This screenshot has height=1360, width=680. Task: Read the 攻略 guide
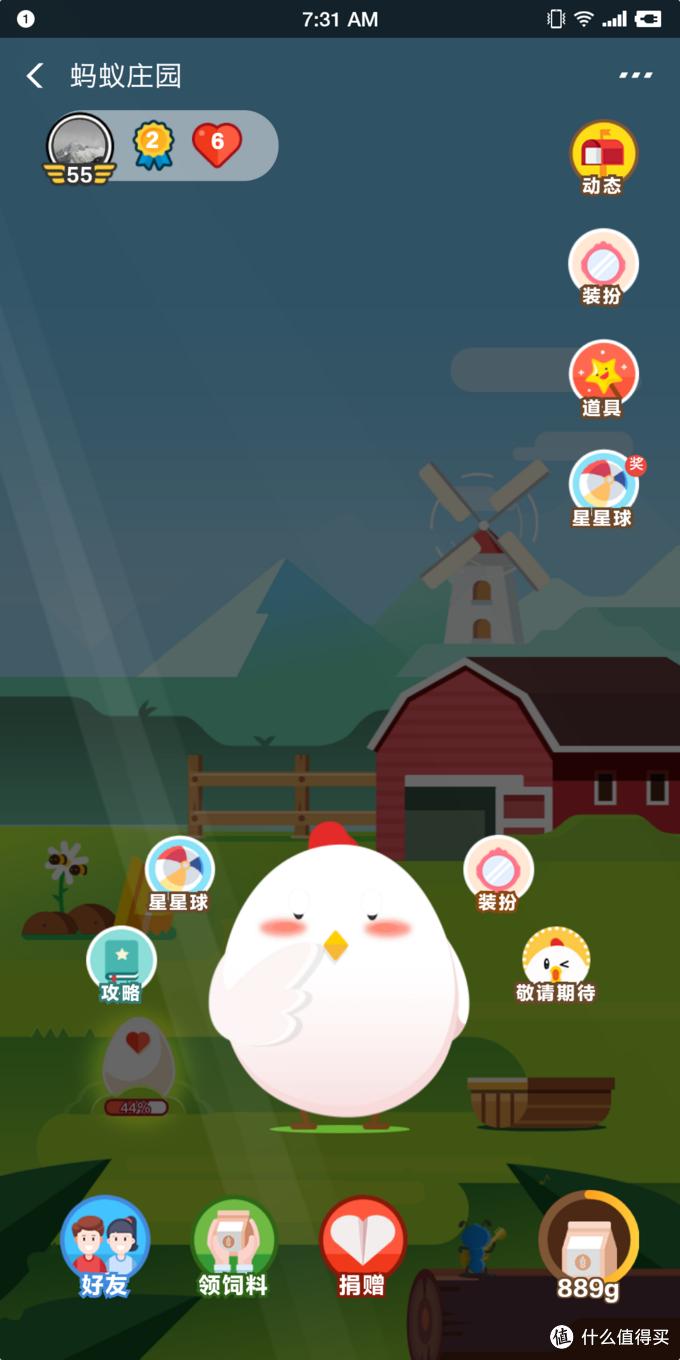click(121, 964)
